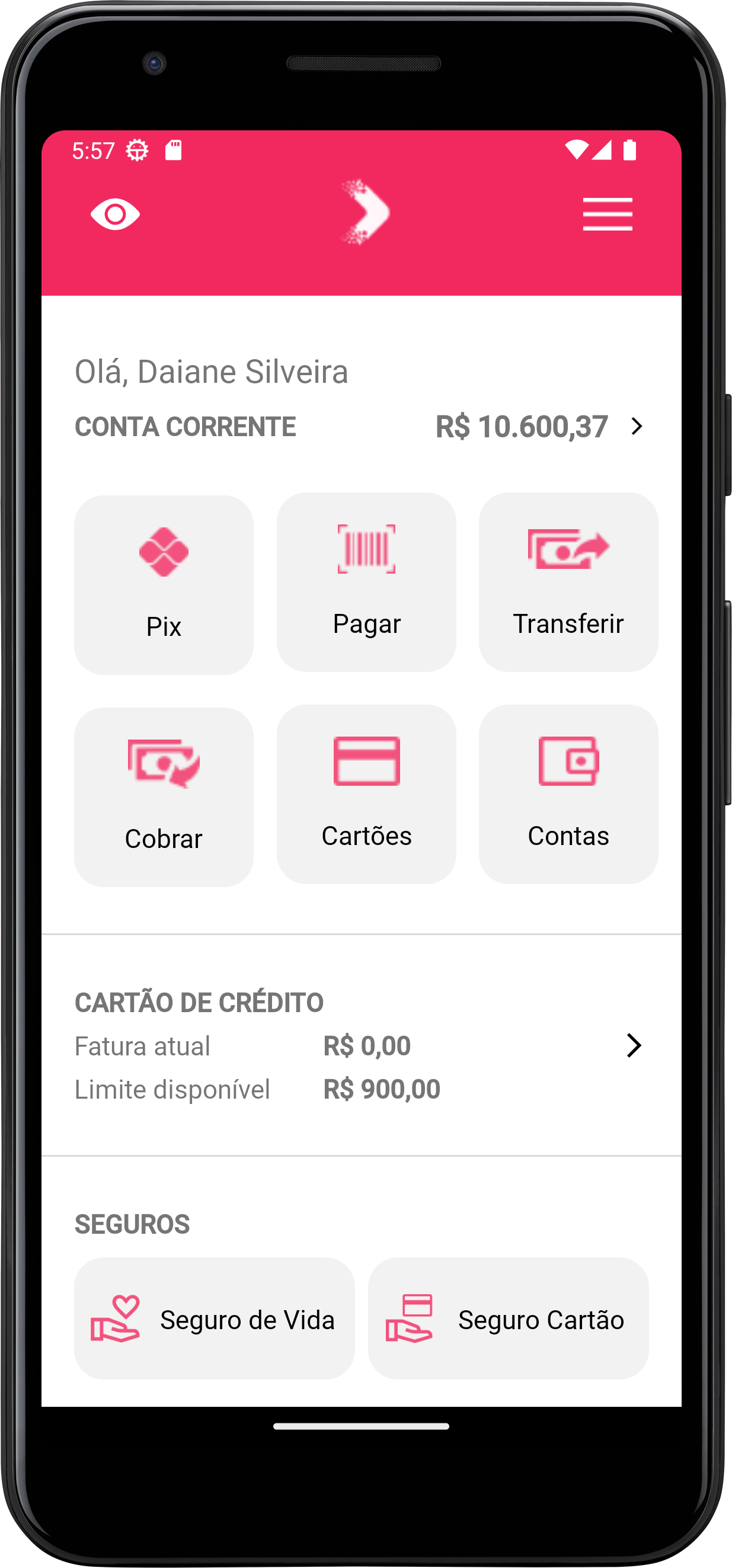Open Pagar via barcode icon

(366, 550)
